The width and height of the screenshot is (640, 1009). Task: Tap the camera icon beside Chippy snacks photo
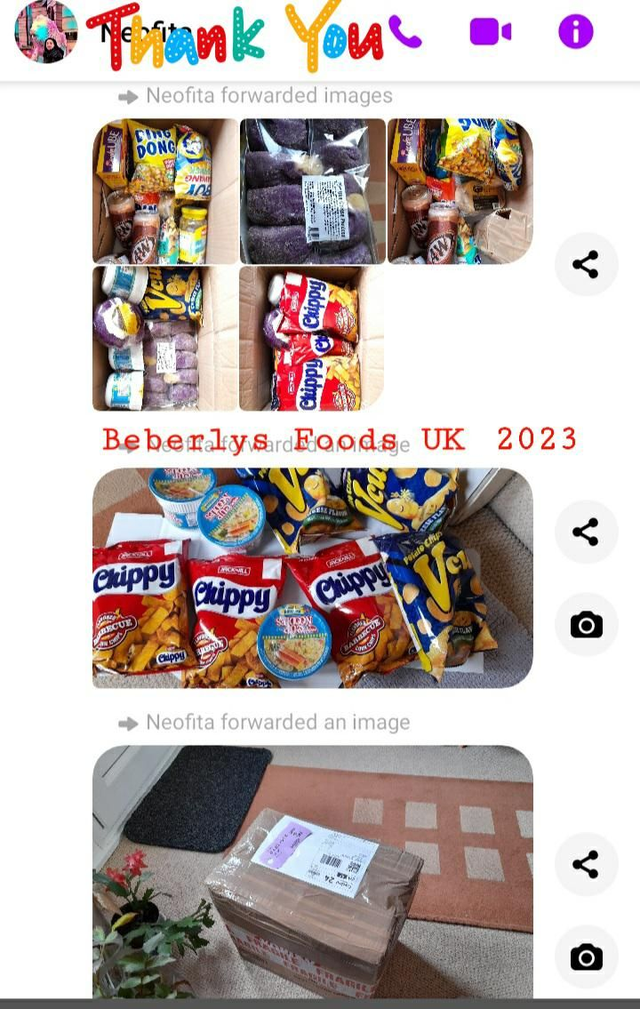586,625
